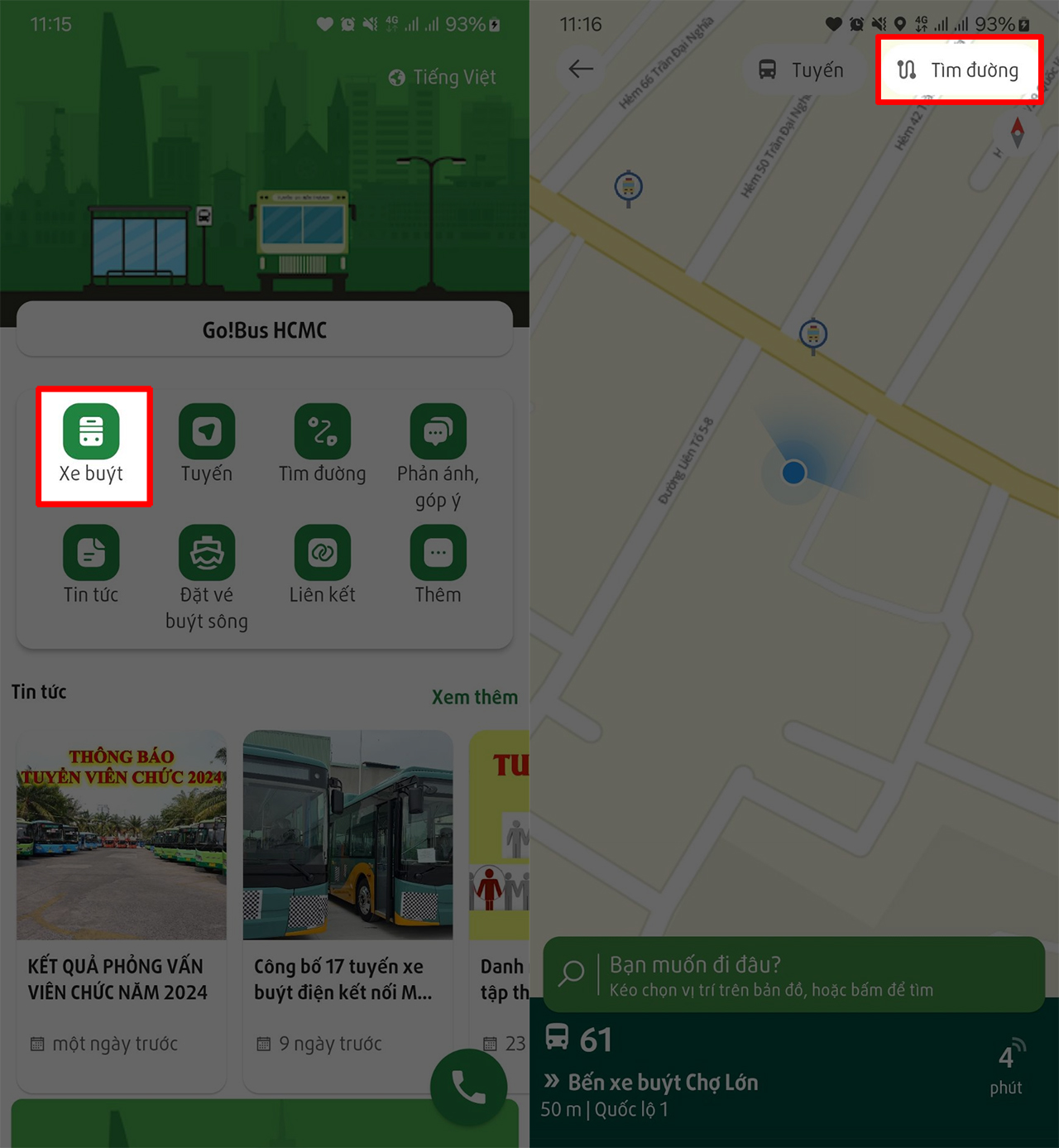The height and width of the screenshot is (1148, 1059).
Task: Tap Xem thêm to see more news
Action: click(x=474, y=697)
